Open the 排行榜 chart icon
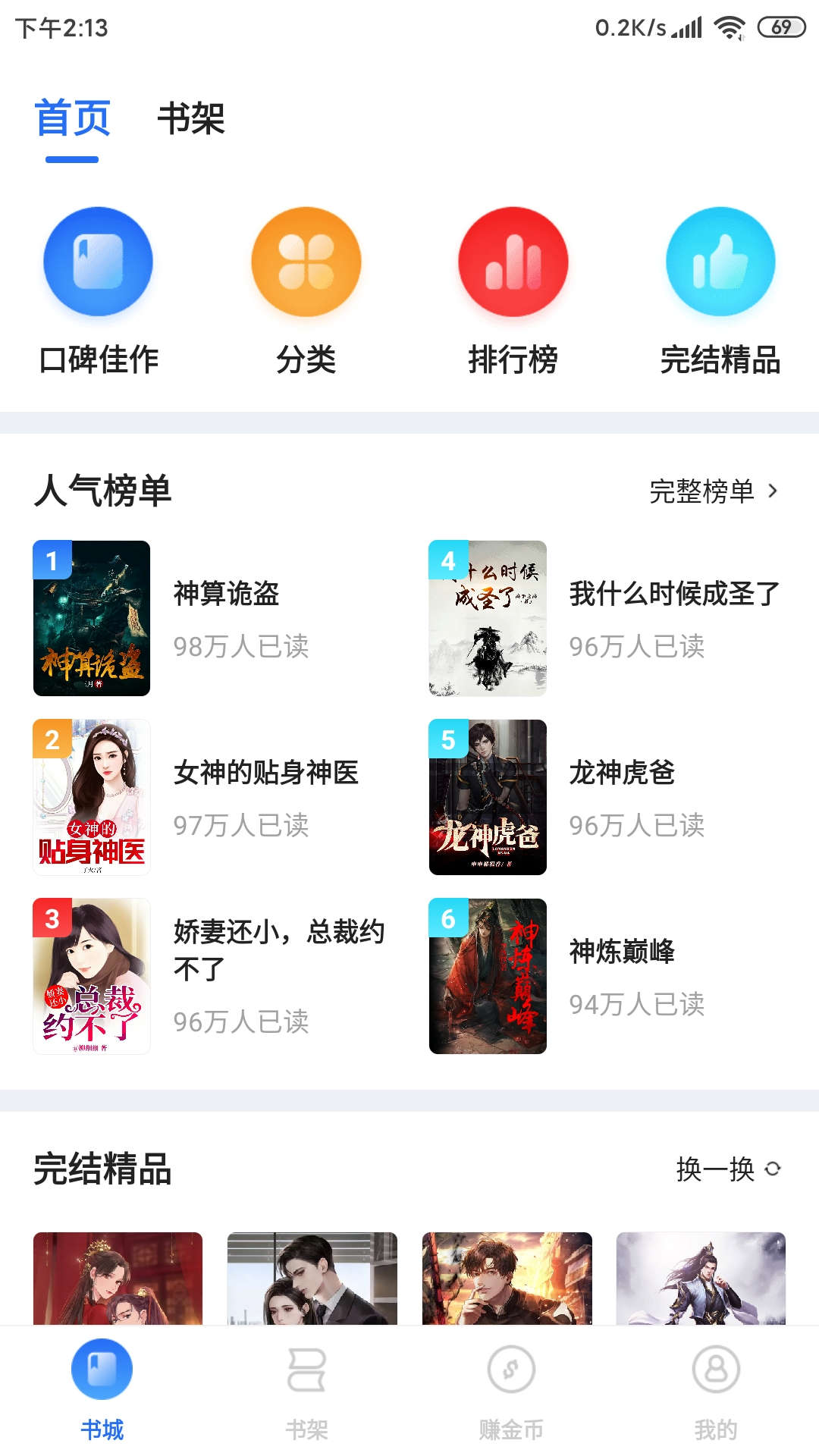This screenshot has height=1456, width=819. 513,260
